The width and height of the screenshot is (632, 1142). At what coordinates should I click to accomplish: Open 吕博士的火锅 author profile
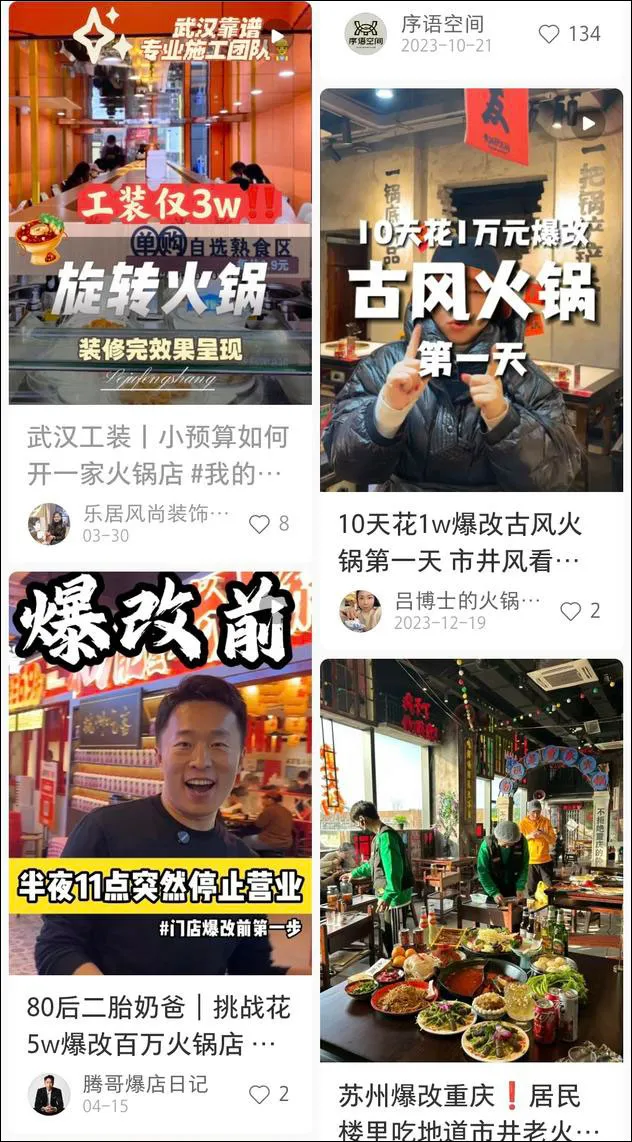[360, 611]
